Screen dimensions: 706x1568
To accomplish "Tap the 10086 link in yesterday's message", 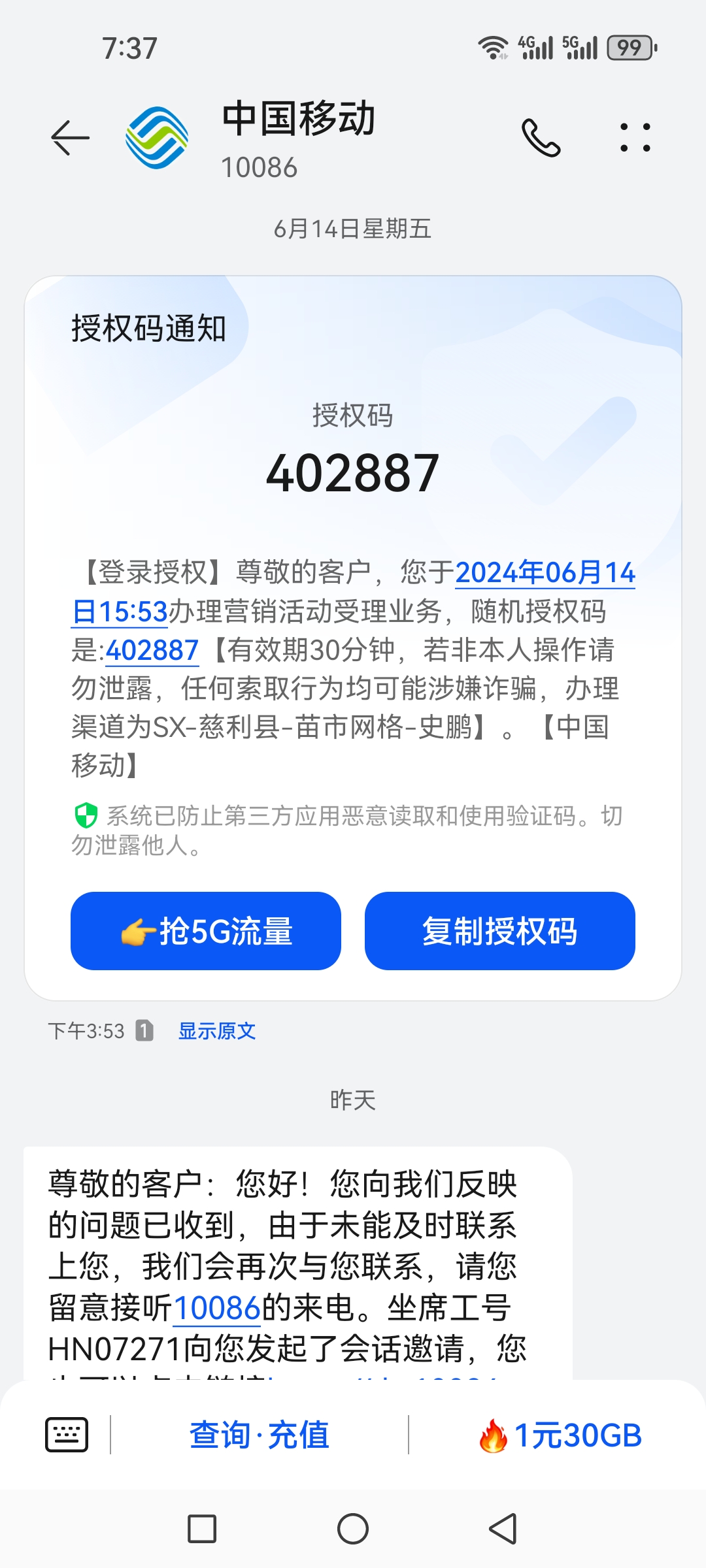I will click(x=217, y=1308).
